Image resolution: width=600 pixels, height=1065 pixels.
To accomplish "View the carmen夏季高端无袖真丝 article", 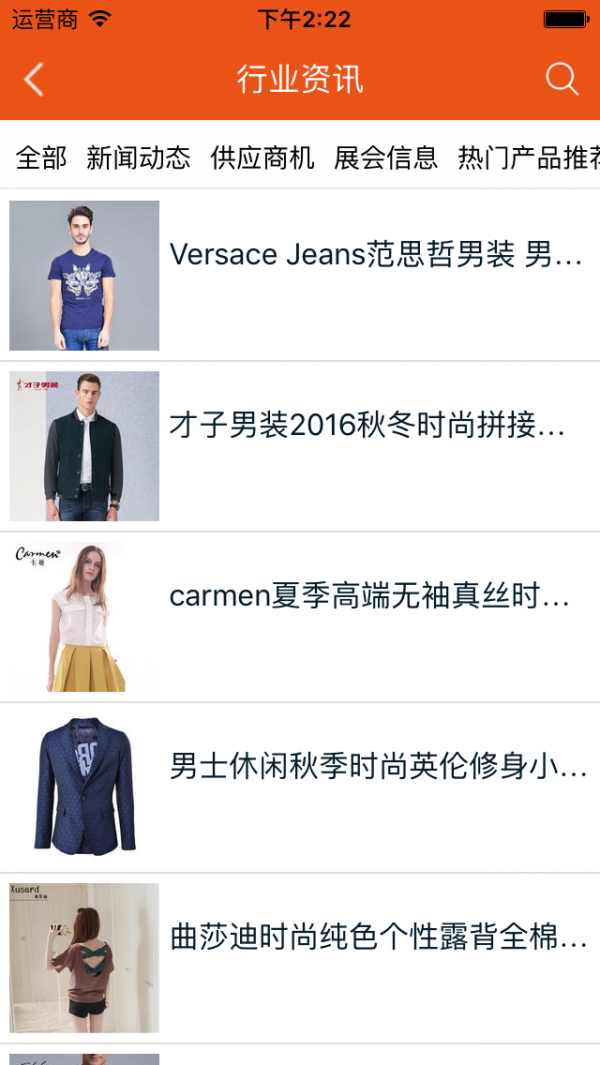I will (369, 597).
